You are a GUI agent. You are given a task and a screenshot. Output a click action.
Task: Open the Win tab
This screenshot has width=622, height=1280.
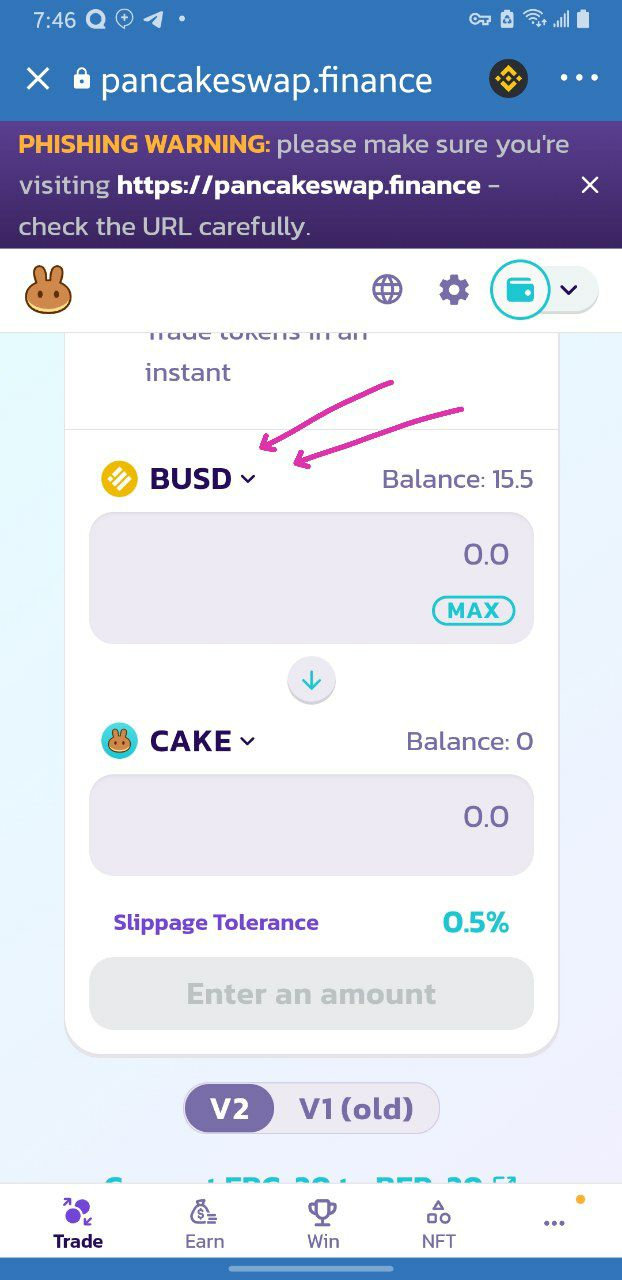pyautogui.click(x=322, y=1224)
